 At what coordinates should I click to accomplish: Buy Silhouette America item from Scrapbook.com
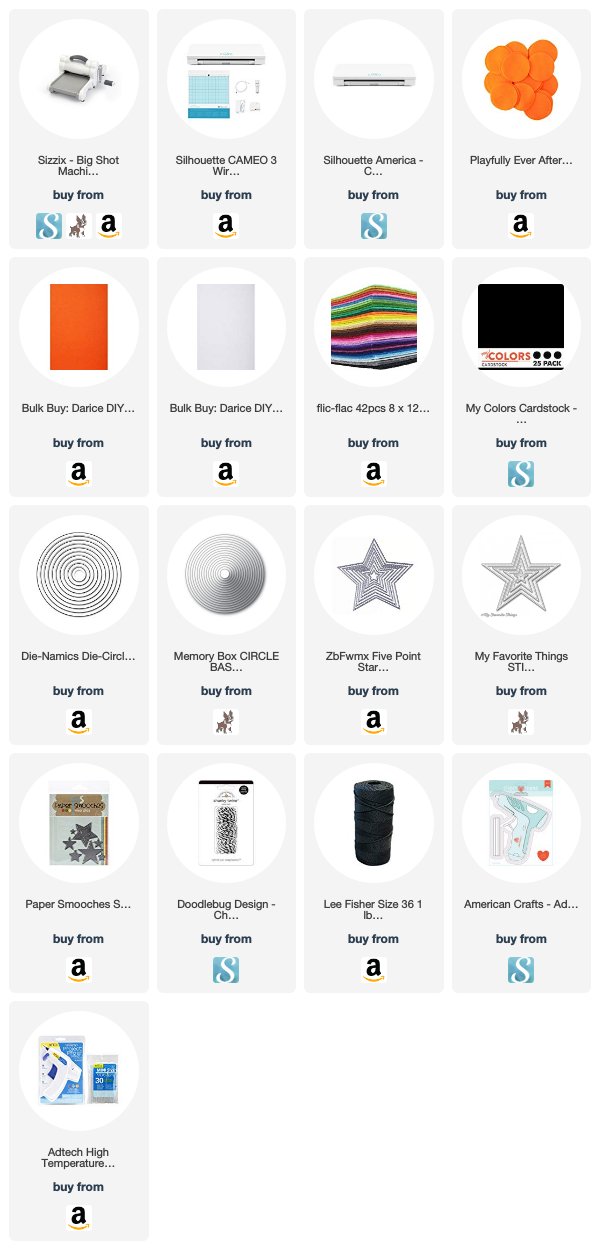click(373, 227)
